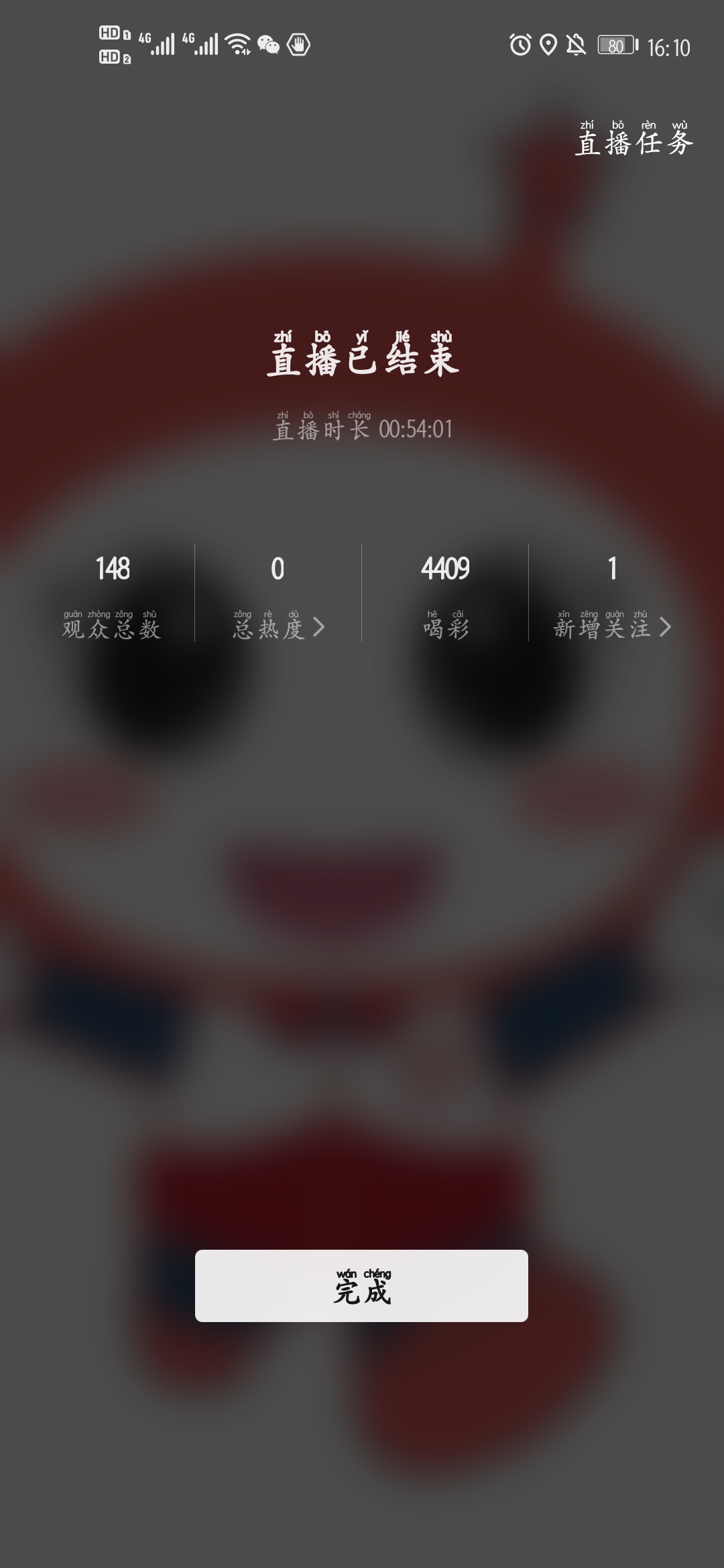
Task: Tap the 完成 button to finish
Action: (x=361, y=1285)
